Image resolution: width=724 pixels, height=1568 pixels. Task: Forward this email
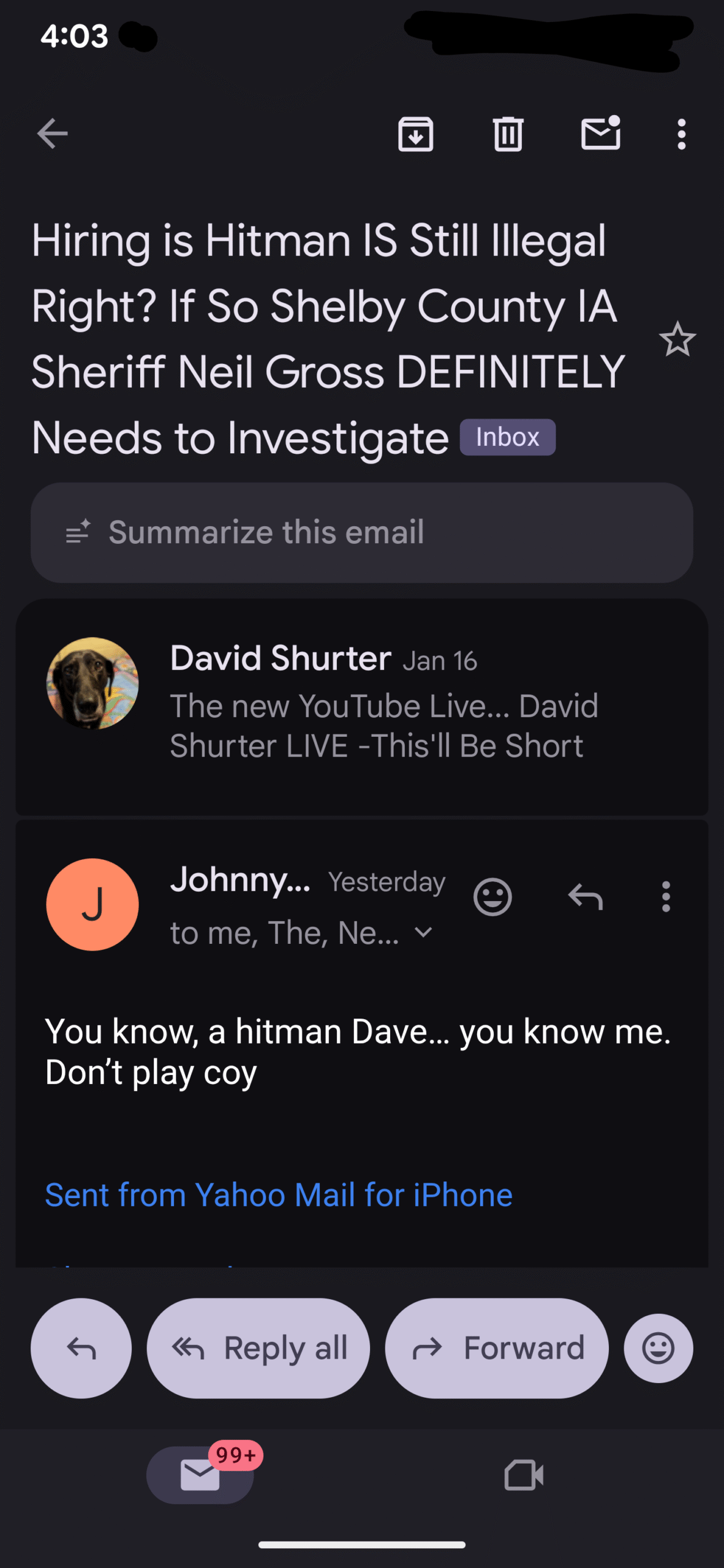point(497,1348)
